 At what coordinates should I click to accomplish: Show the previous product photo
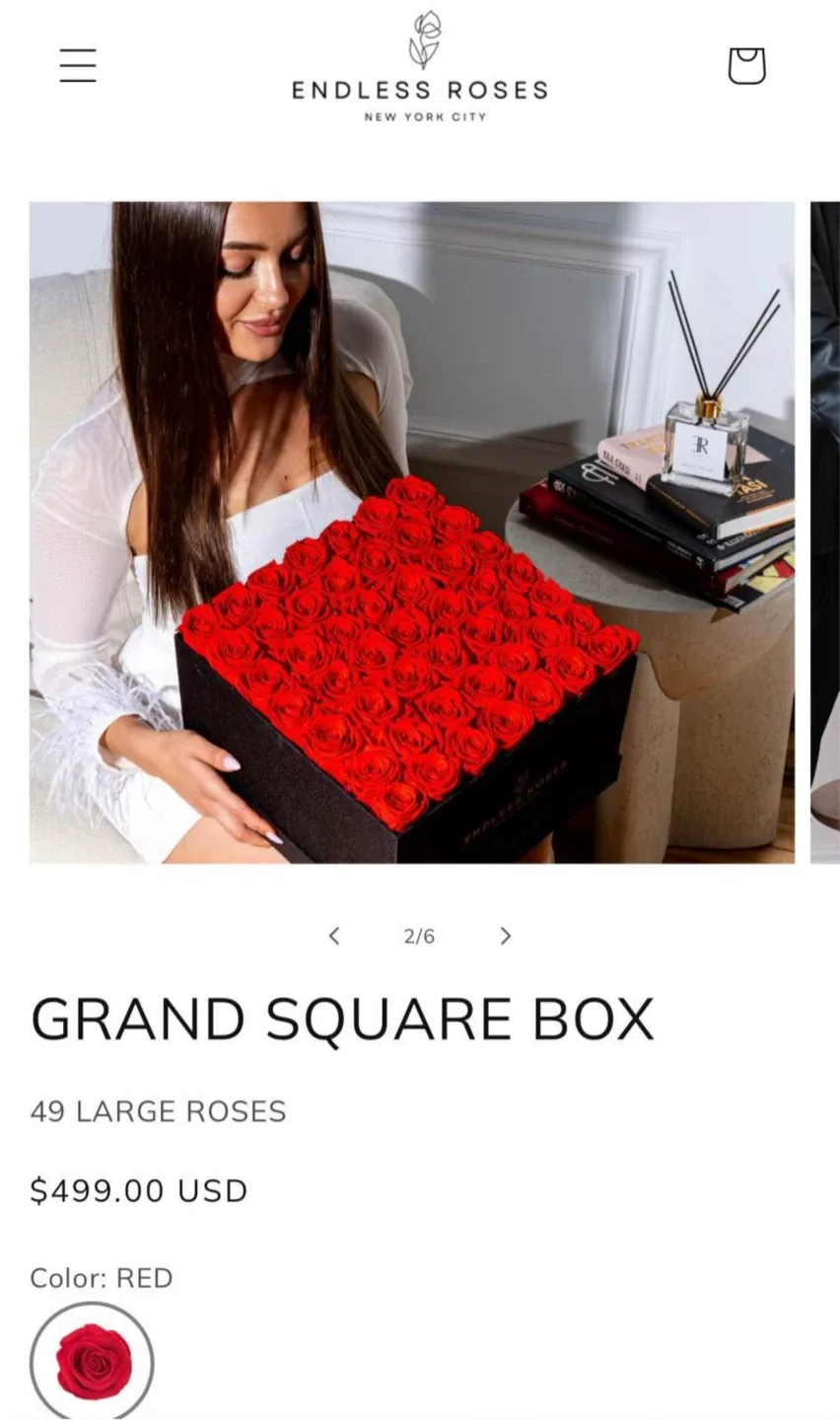pos(334,936)
